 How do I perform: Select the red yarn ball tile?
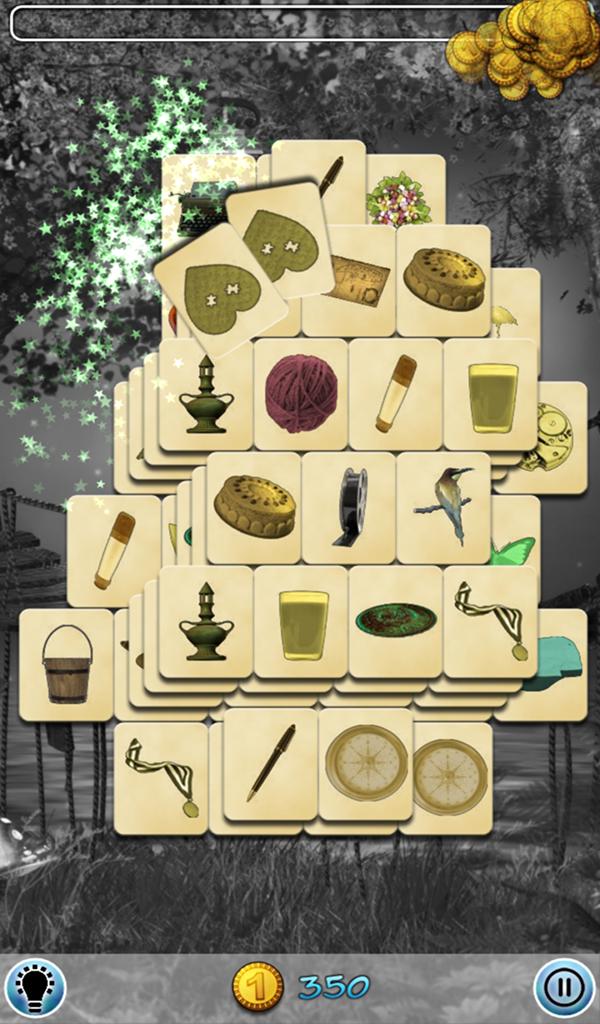301,394
